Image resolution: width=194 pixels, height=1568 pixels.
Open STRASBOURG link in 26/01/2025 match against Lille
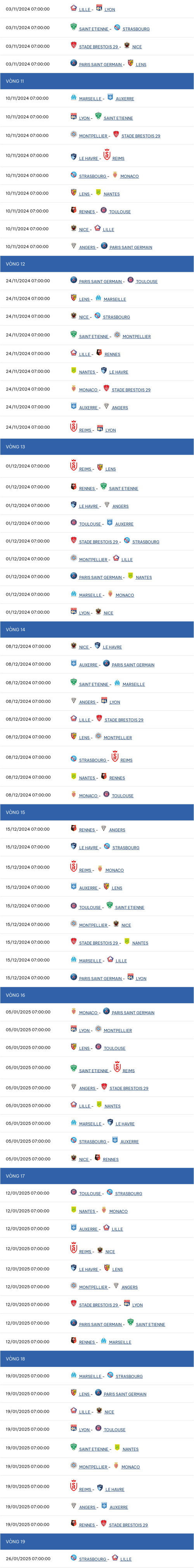(93, 1559)
